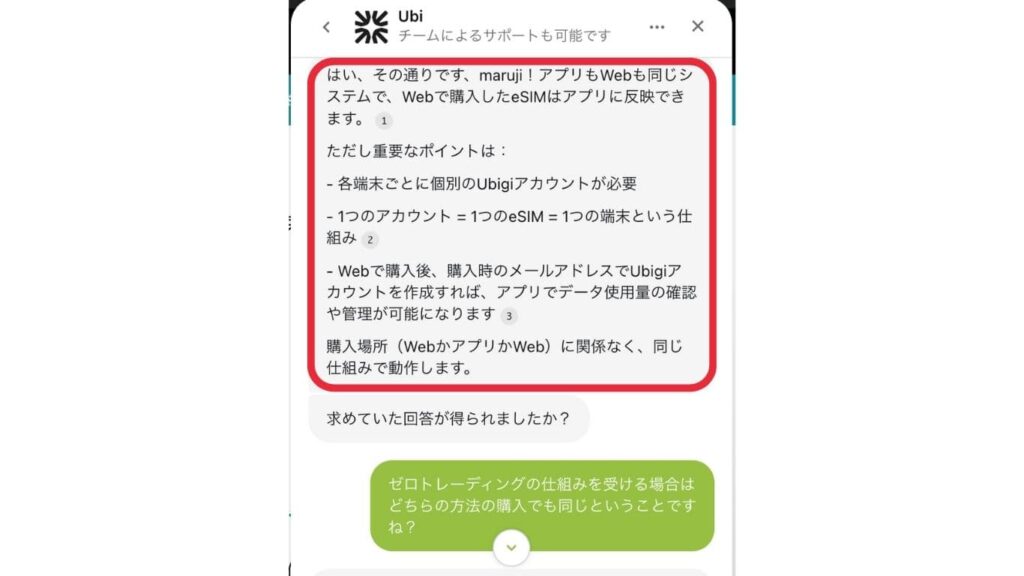This screenshot has width=1024, height=576.
Task: Open source citation number 3
Action: (x=509, y=316)
